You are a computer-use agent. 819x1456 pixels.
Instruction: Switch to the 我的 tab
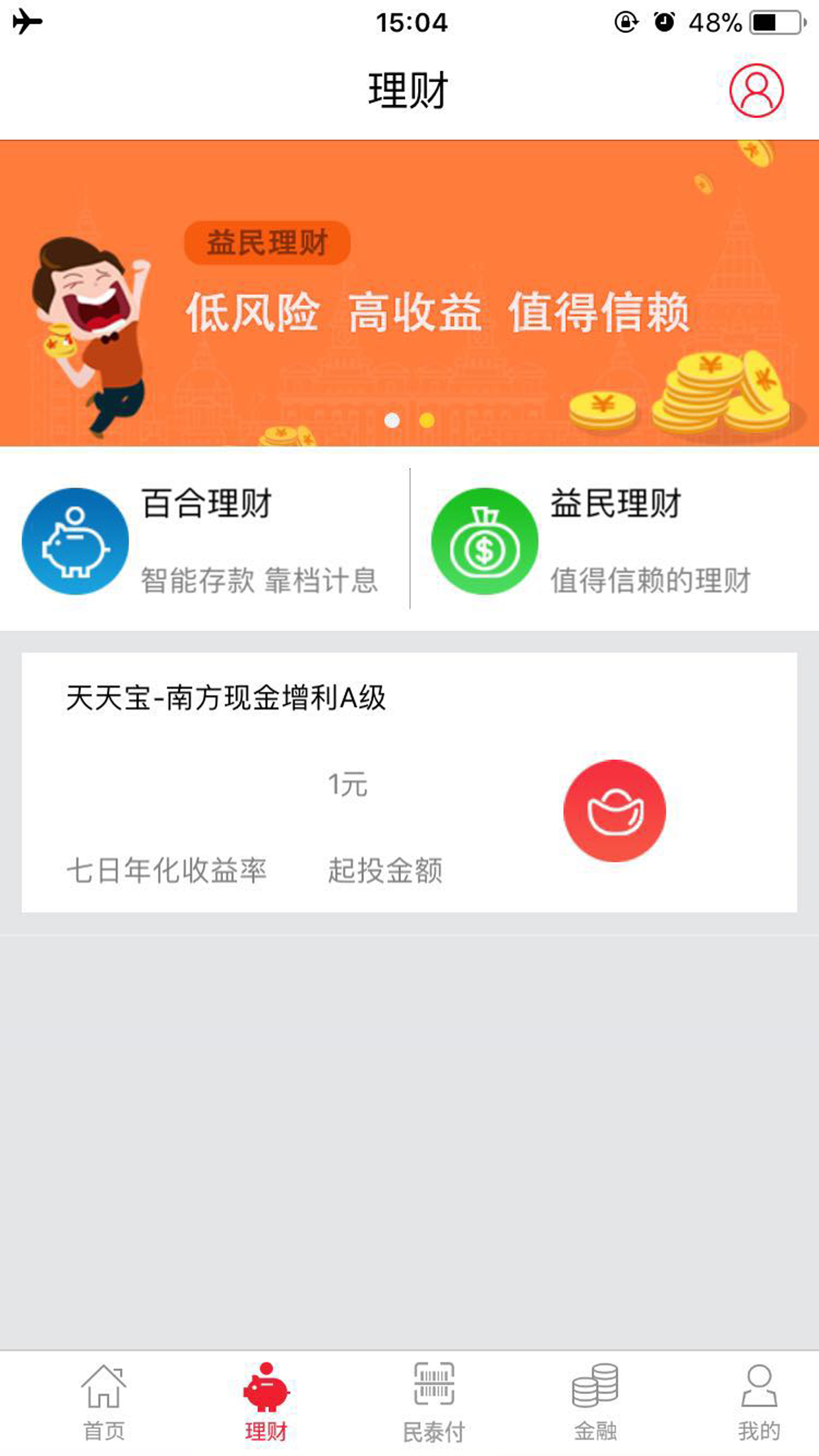click(x=758, y=1401)
